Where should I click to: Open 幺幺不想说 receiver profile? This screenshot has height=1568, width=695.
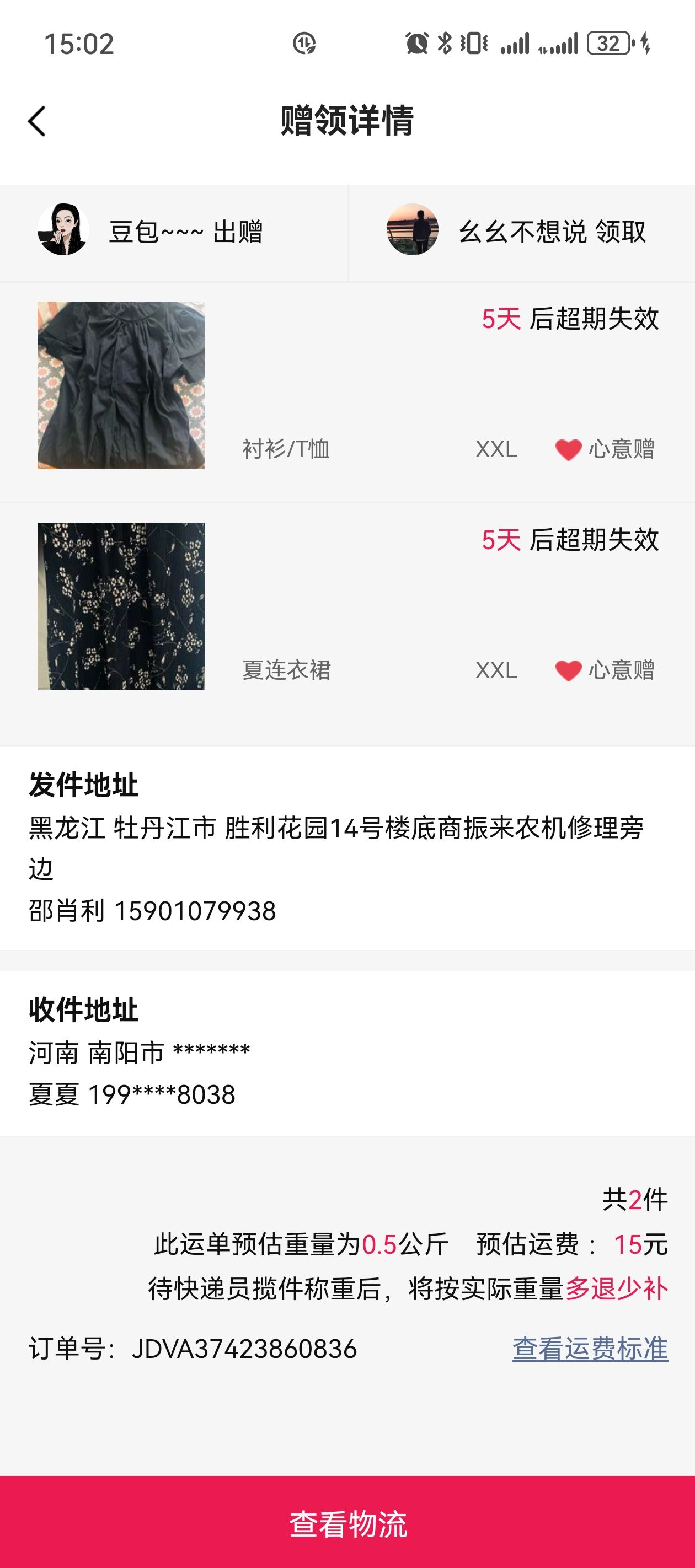pos(413,229)
